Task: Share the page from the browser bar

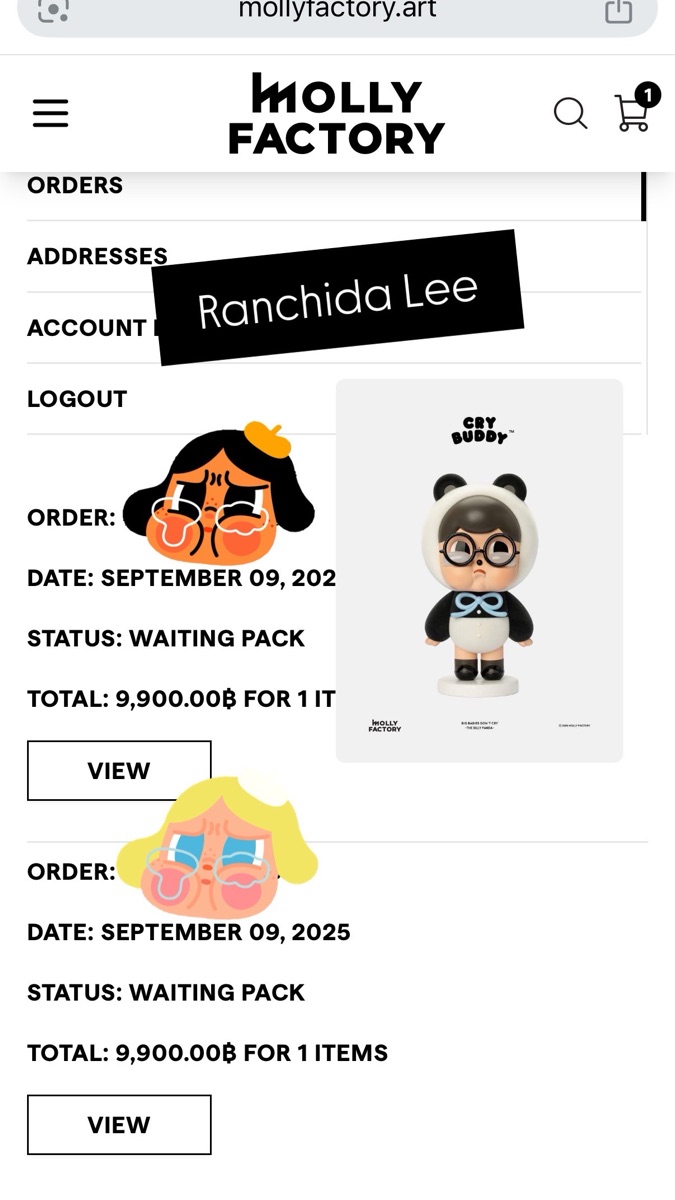Action: pos(619,12)
